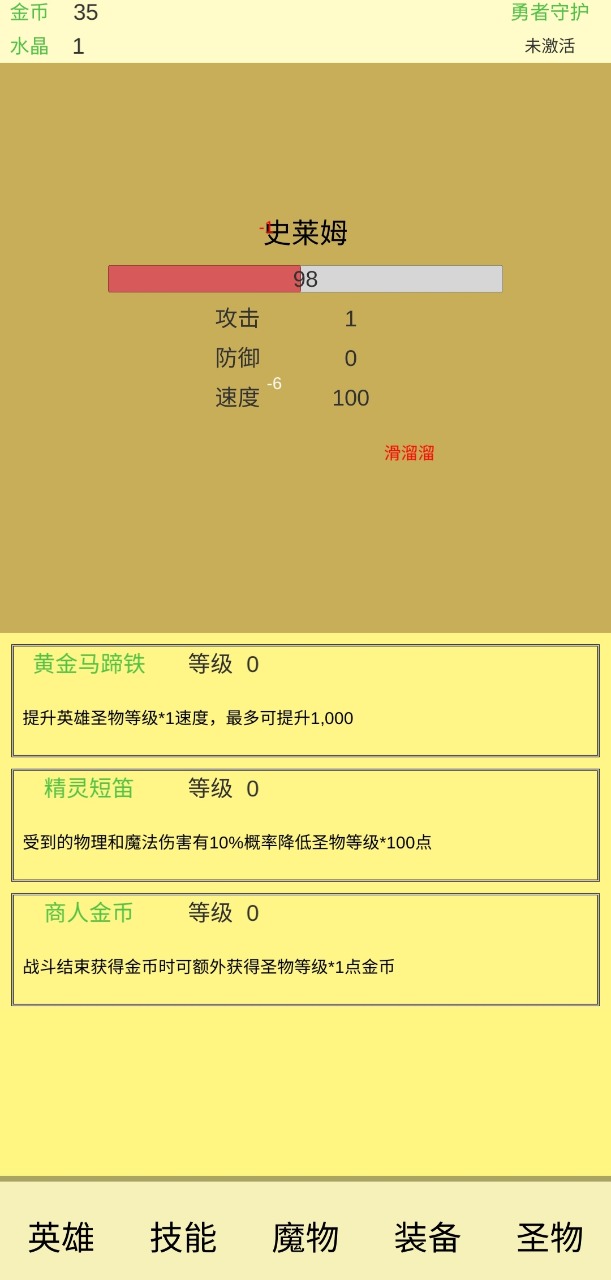Tap 勇者守护 at the top
Viewport: 611px width, 1280px height.
coord(549,13)
